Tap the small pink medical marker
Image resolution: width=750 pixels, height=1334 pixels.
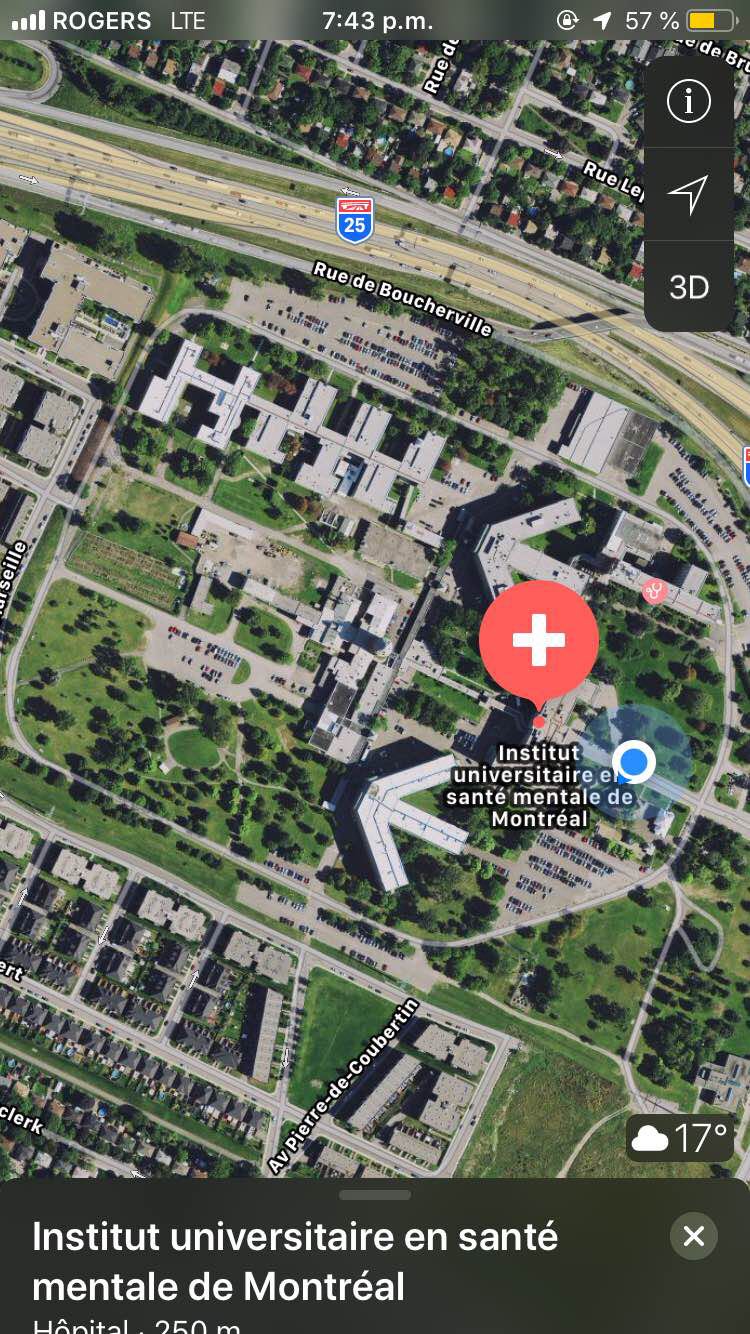[654, 592]
